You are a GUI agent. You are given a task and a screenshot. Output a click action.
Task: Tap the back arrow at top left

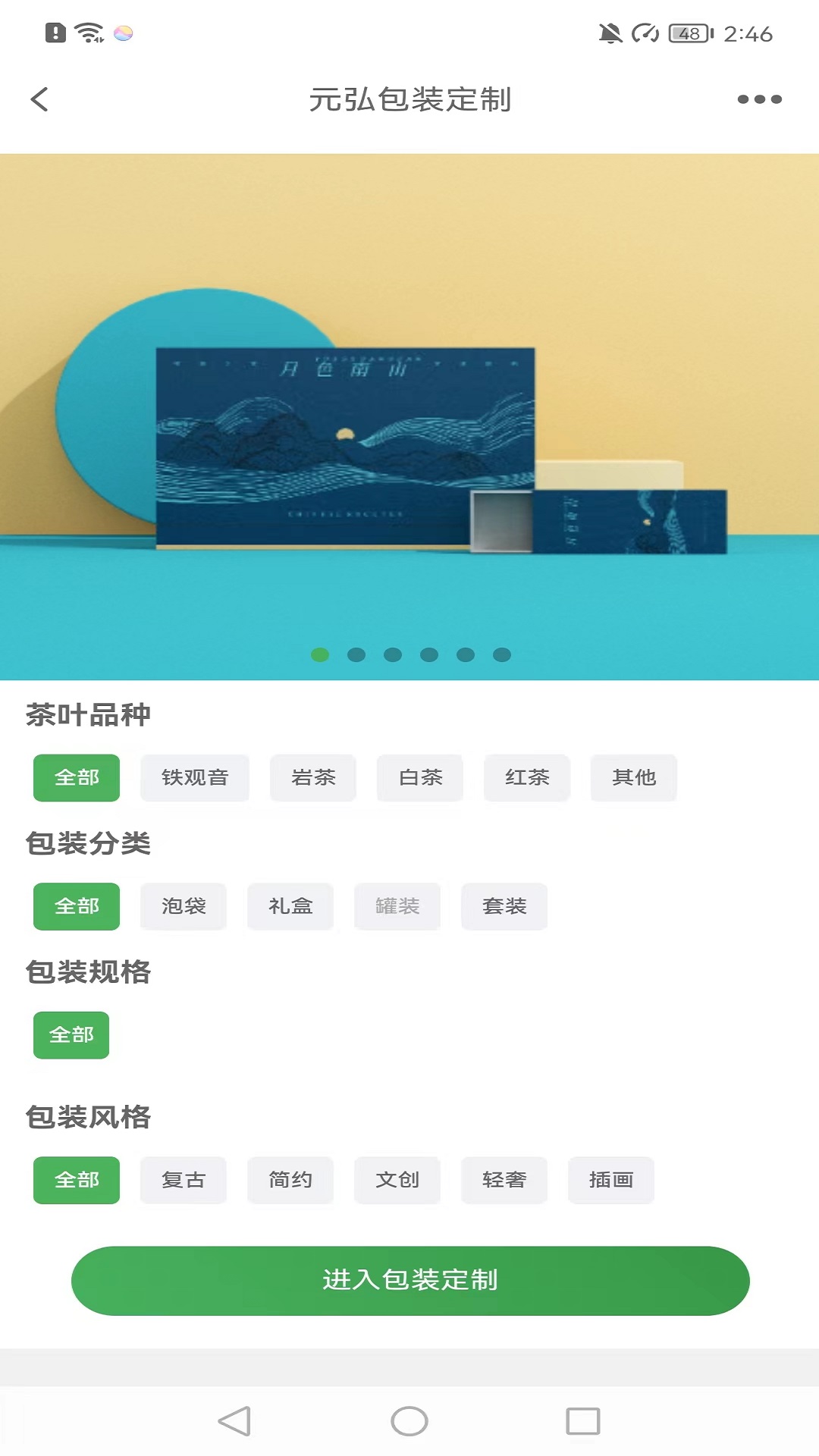(x=39, y=99)
